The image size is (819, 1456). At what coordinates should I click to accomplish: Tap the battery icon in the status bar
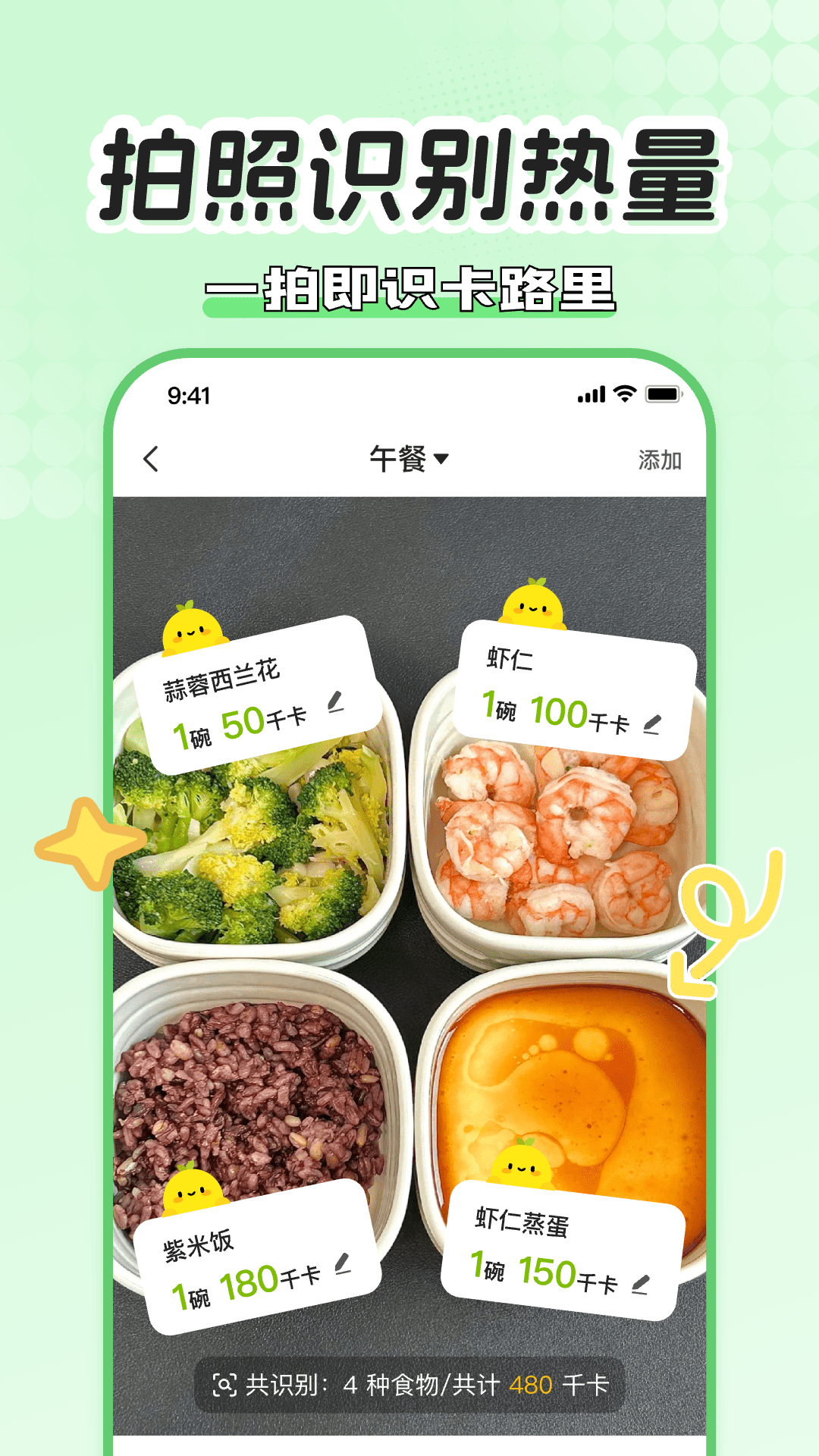(x=664, y=395)
